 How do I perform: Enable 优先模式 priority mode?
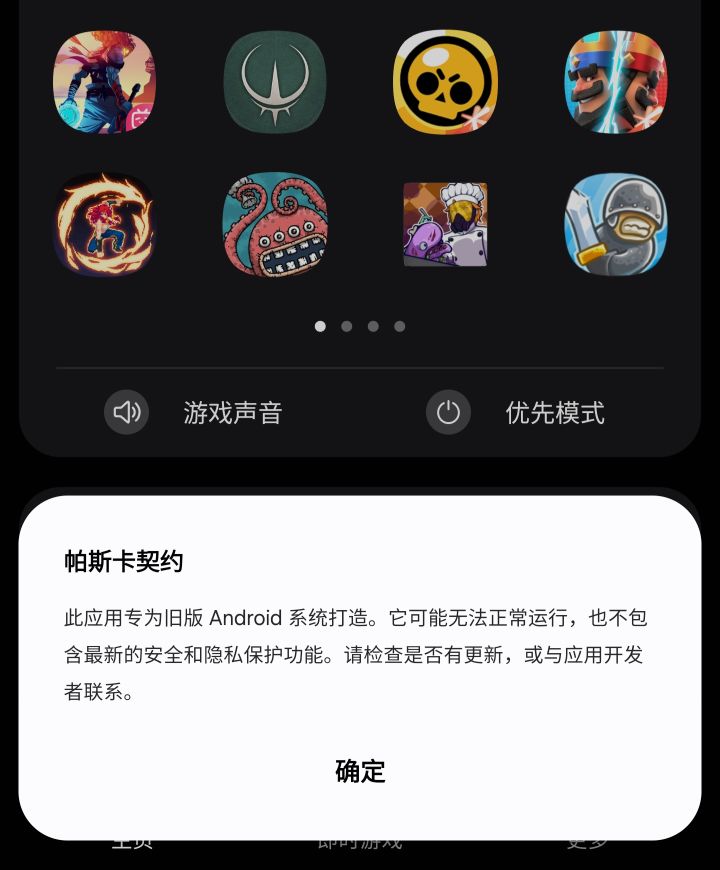click(x=556, y=412)
